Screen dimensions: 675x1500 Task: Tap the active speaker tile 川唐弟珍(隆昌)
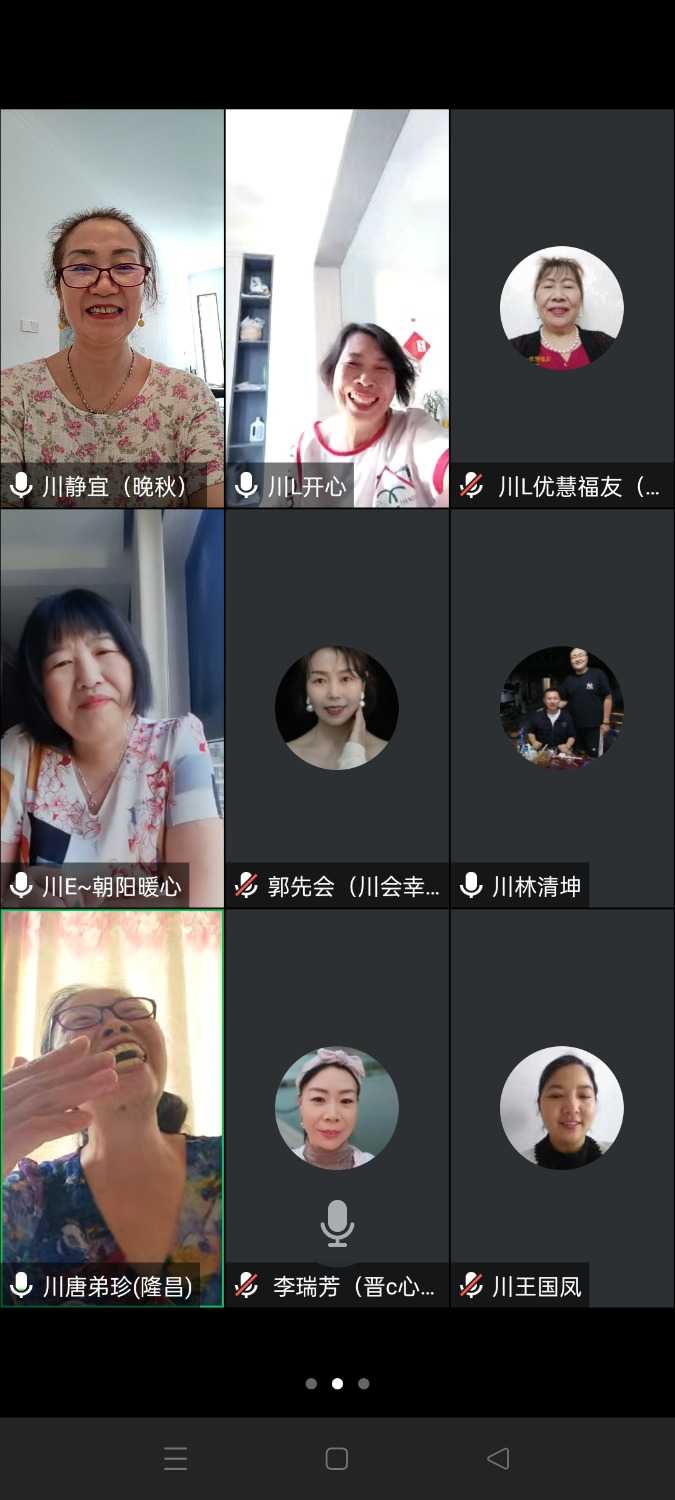[112, 1108]
